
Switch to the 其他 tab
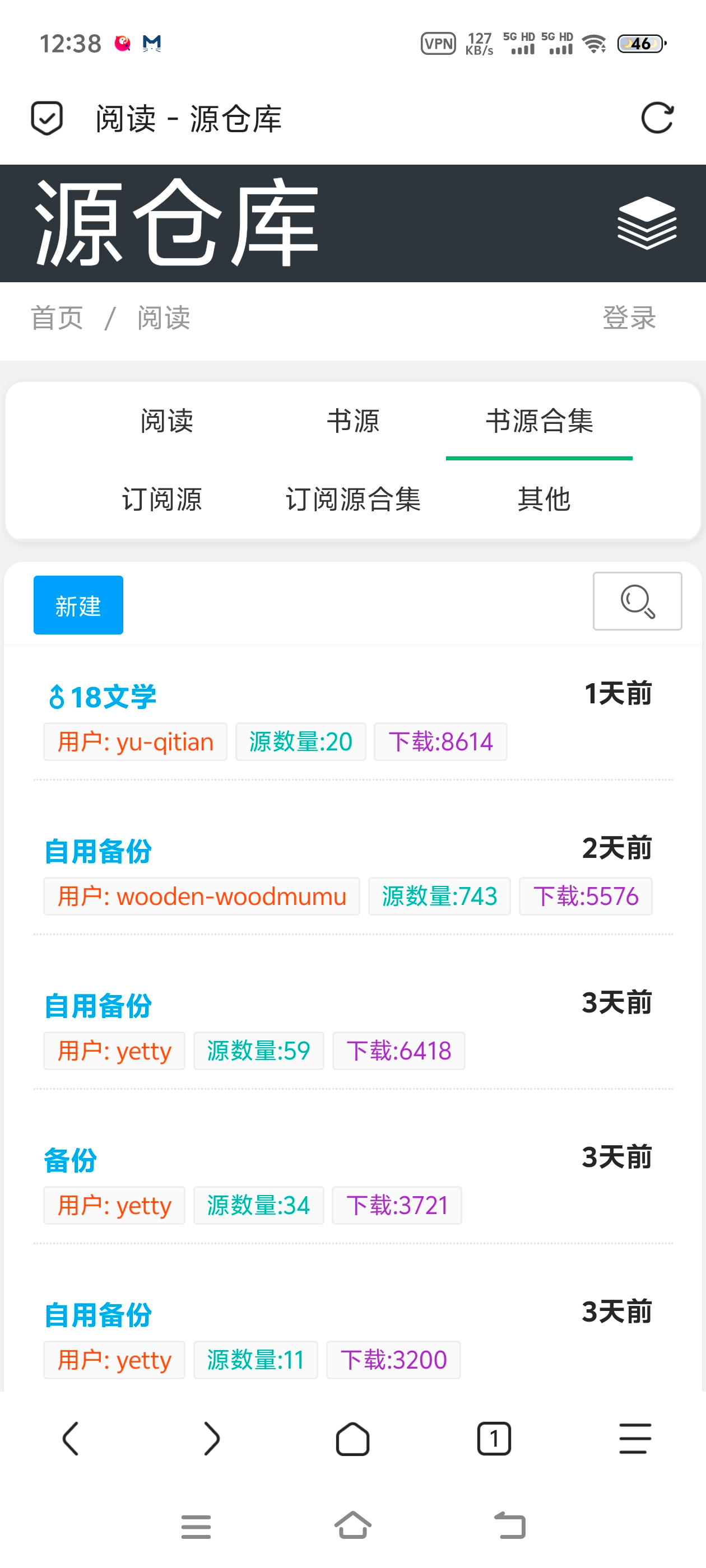pos(544,500)
